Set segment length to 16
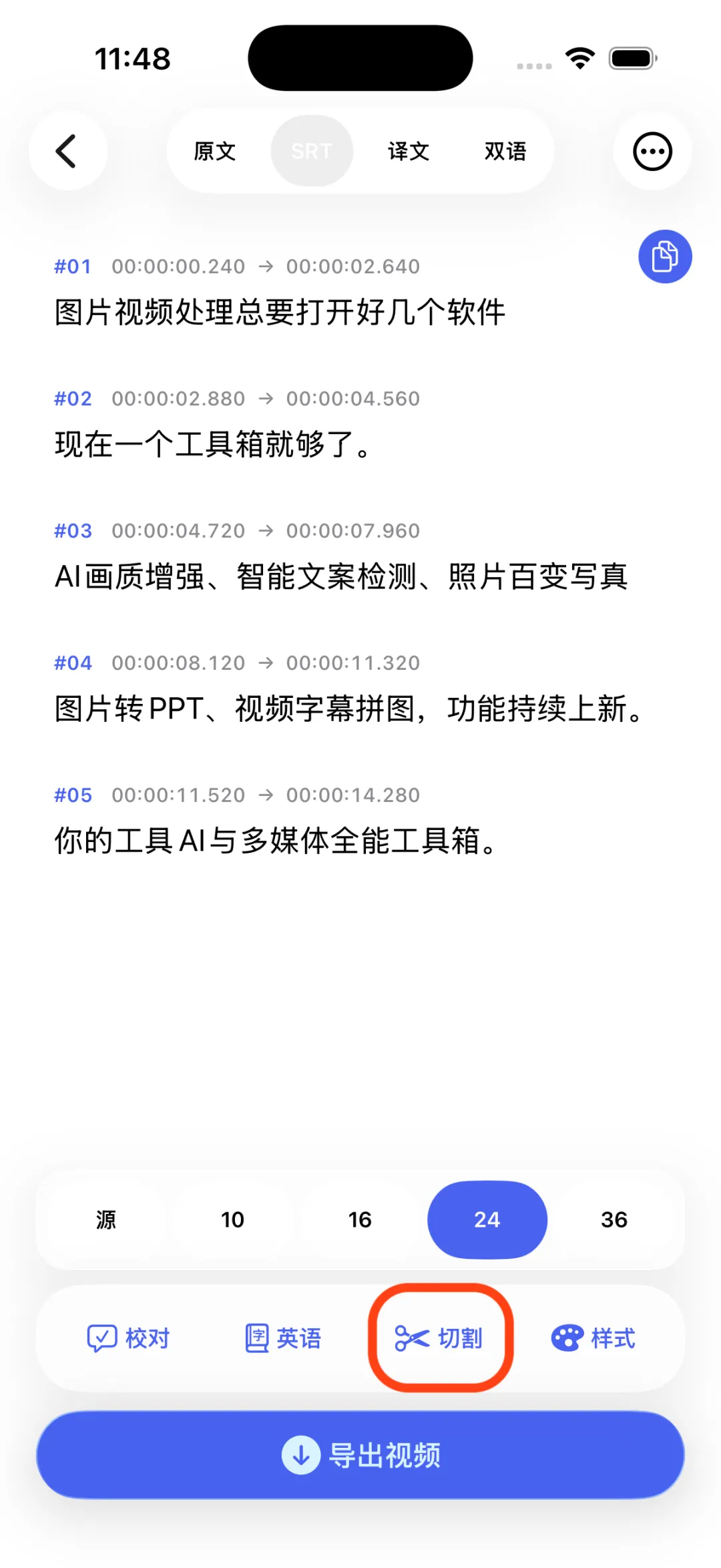 pos(360,1219)
